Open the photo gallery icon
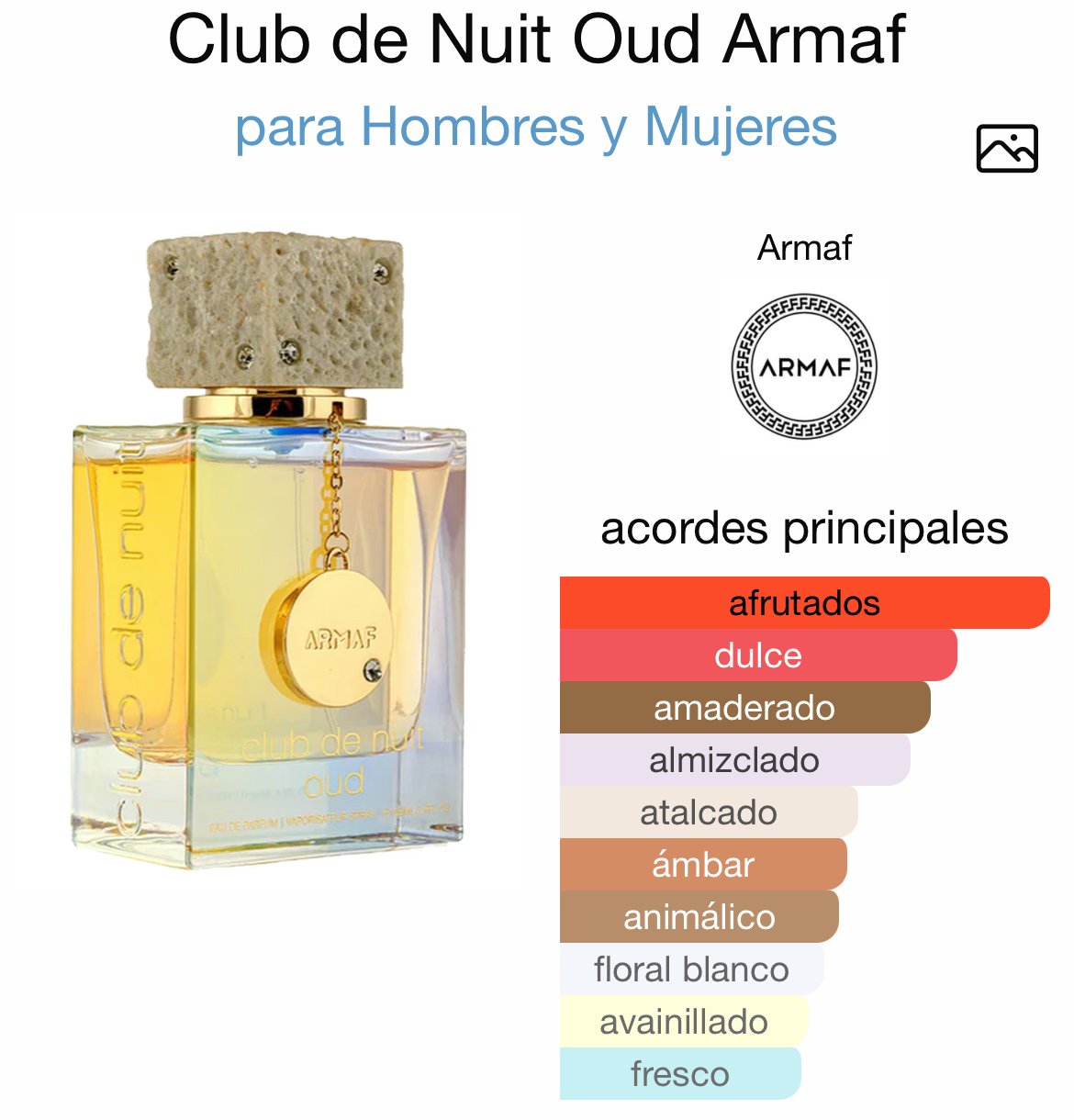1074x1120 pixels. (1006, 149)
